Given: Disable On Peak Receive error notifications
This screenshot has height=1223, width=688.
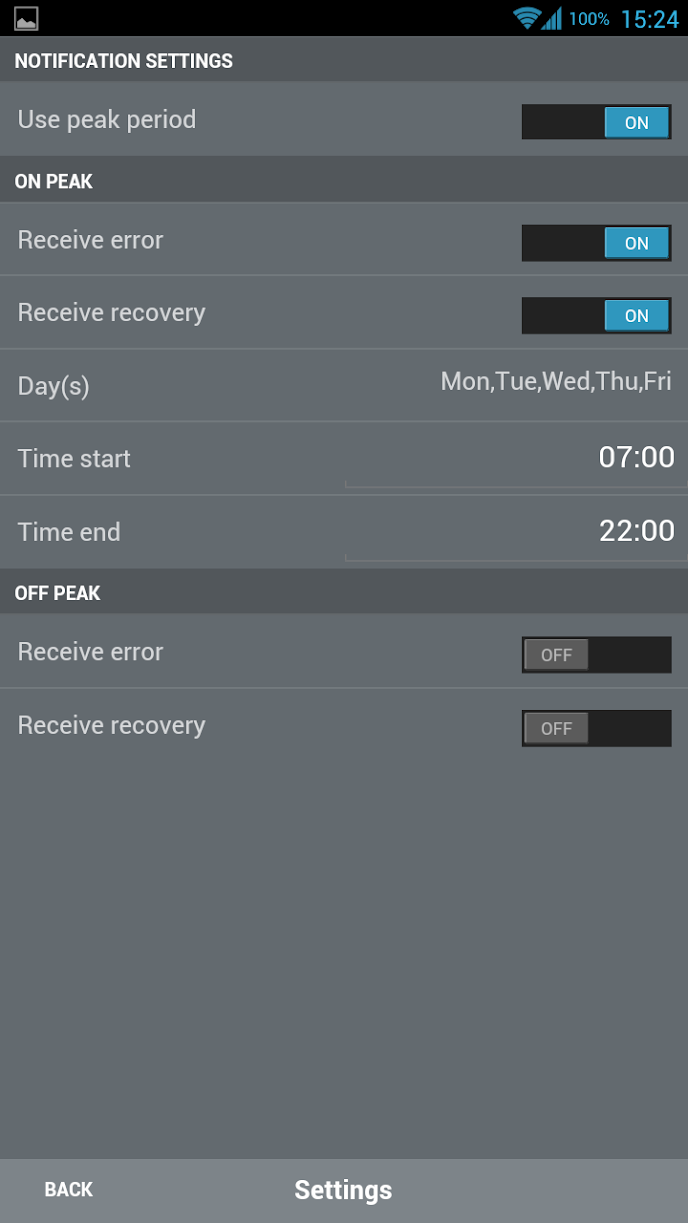Looking at the screenshot, I should coord(596,243).
